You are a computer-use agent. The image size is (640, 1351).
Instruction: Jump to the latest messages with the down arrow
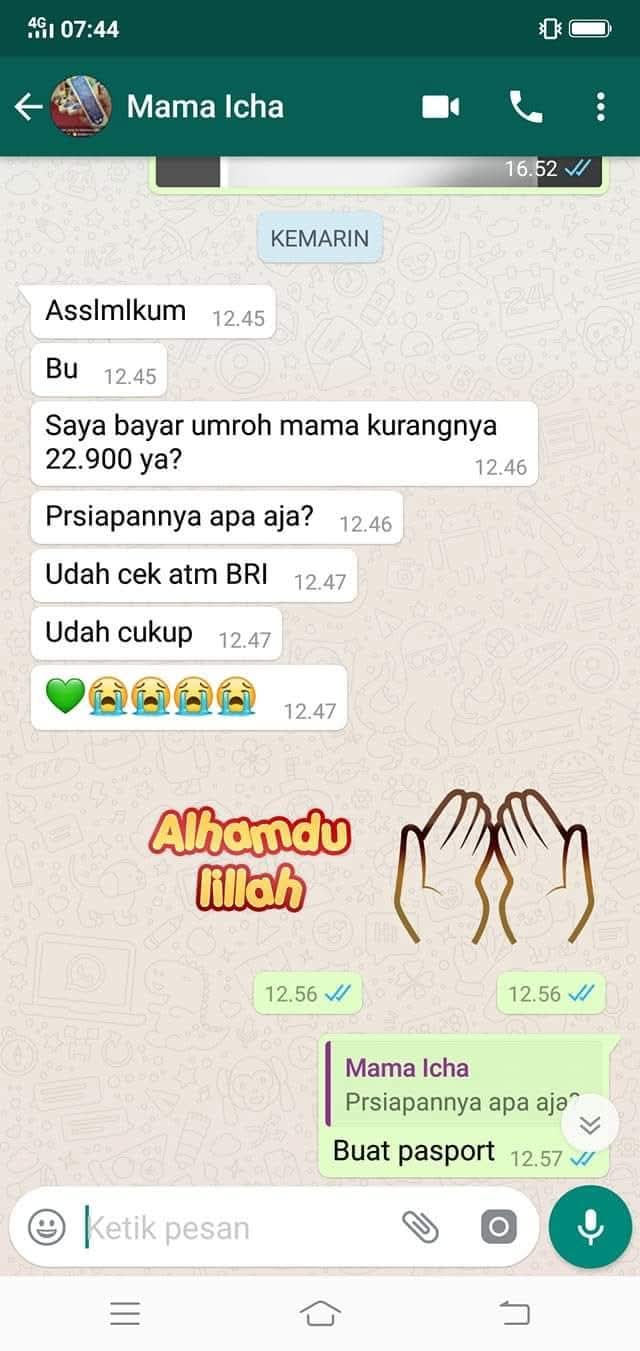tap(590, 1125)
